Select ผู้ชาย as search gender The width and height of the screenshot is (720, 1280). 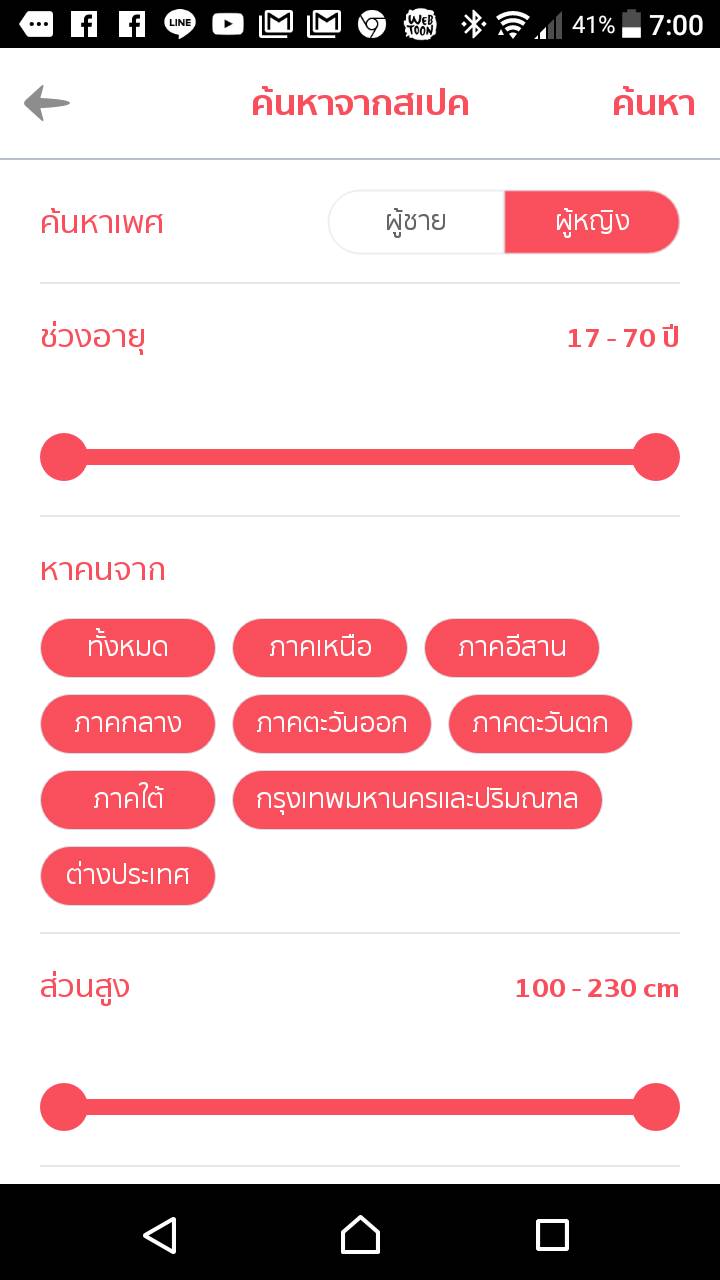[x=416, y=222]
